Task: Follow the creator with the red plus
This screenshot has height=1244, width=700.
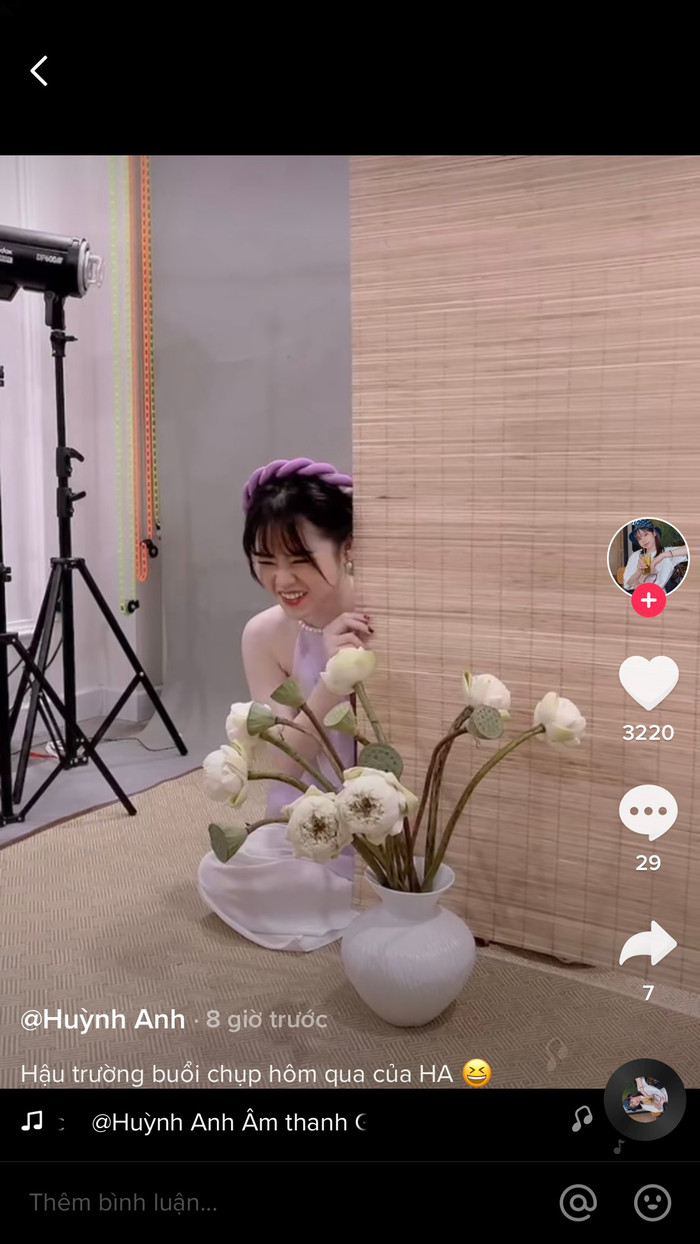Action: point(648,600)
